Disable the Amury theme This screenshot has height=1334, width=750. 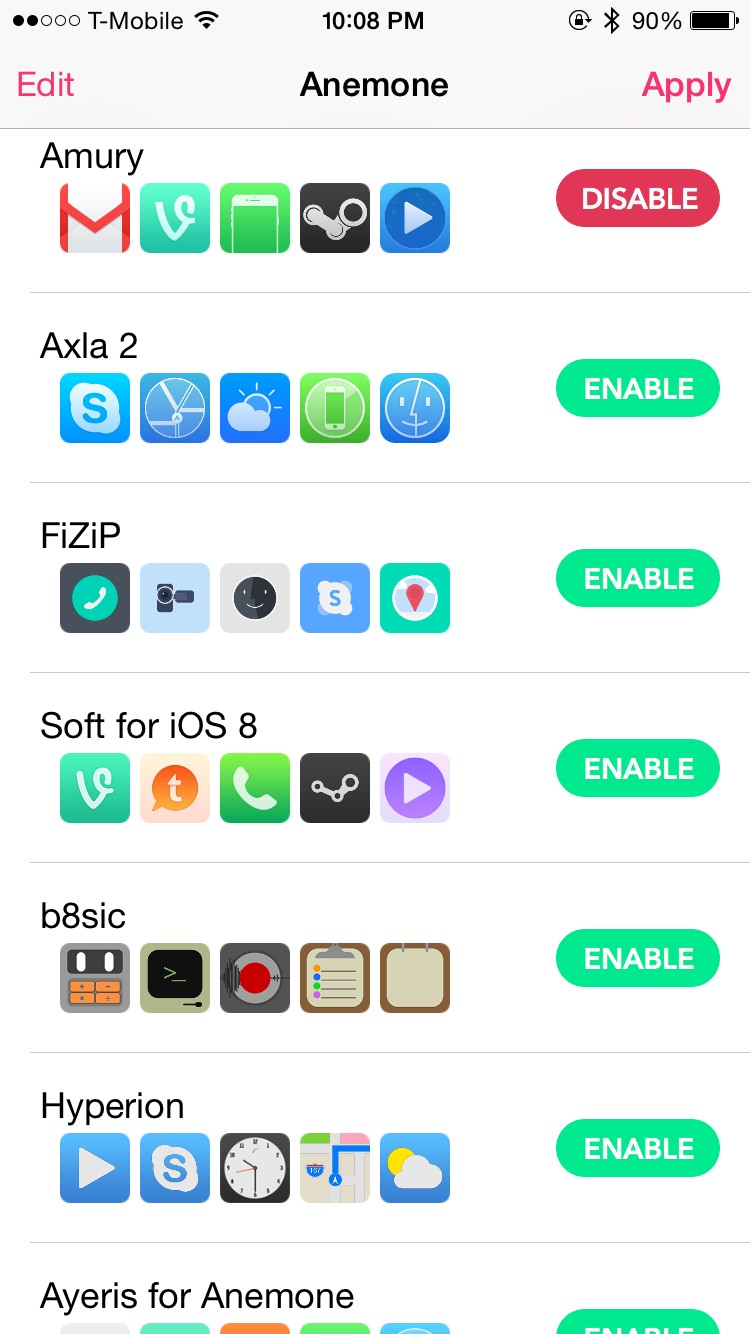click(638, 198)
